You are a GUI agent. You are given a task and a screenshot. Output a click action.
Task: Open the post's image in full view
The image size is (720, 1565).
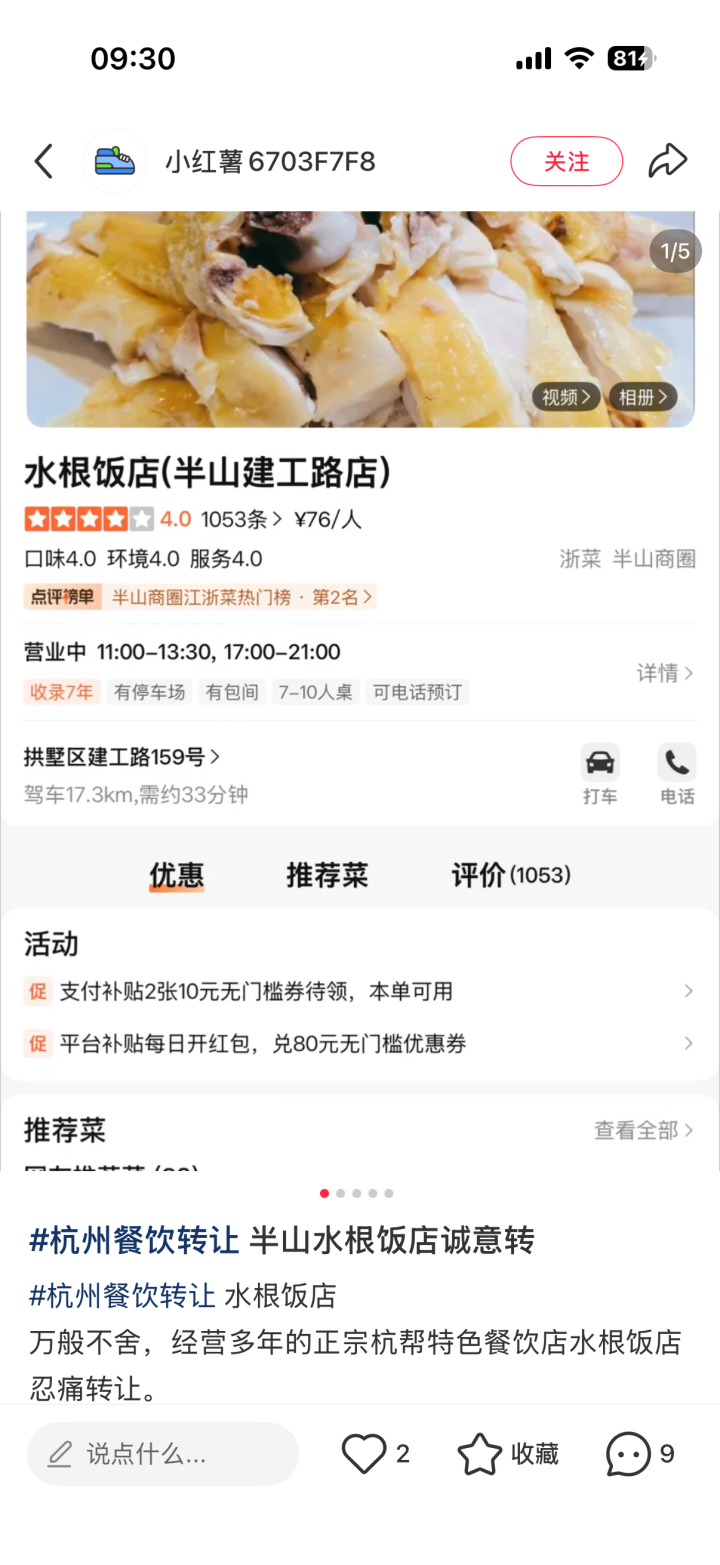point(360,690)
